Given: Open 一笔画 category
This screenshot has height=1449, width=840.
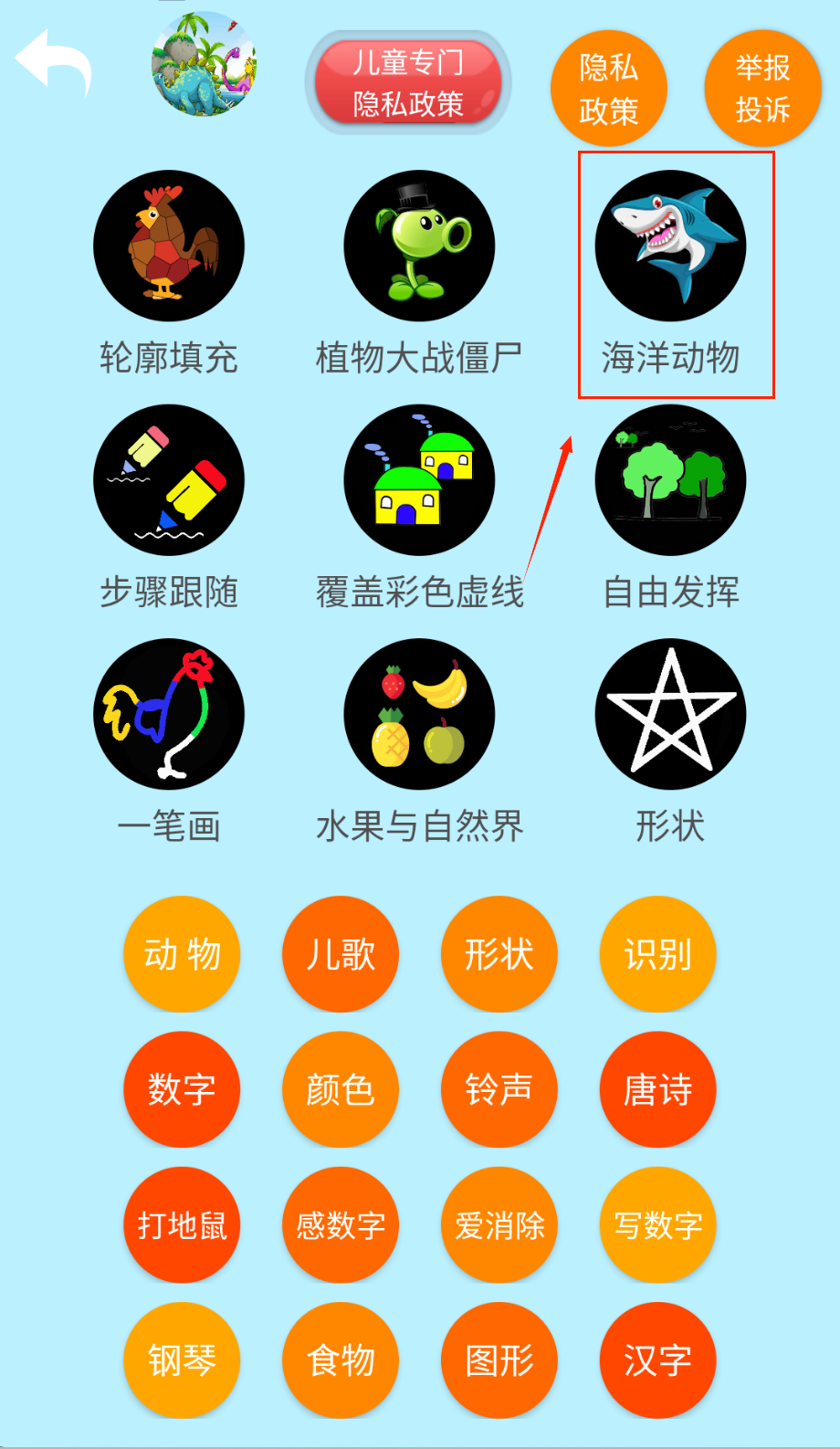Looking at the screenshot, I should click(x=169, y=714).
